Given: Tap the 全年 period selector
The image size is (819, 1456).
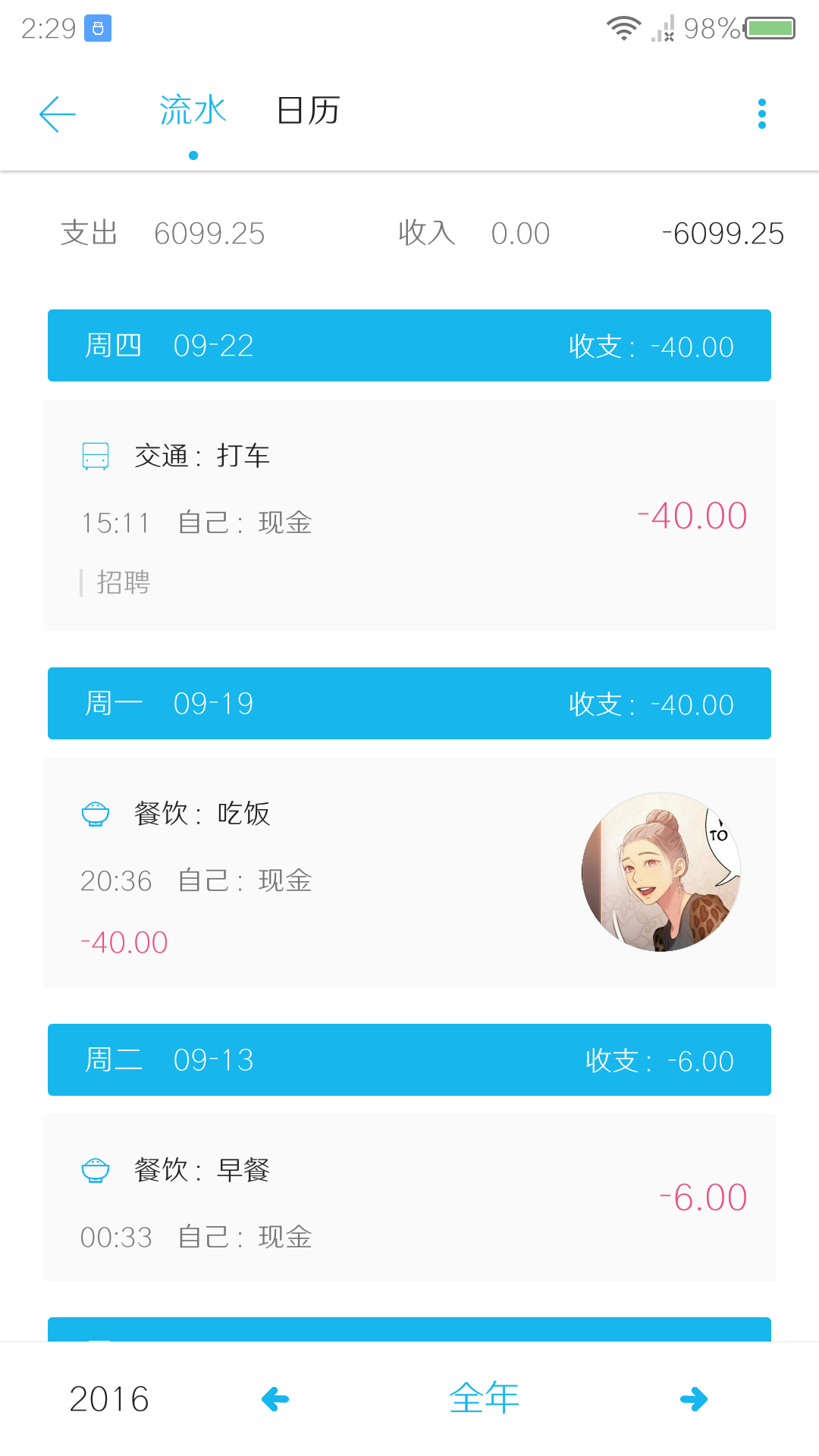Looking at the screenshot, I should pyautogui.click(x=484, y=1399).
